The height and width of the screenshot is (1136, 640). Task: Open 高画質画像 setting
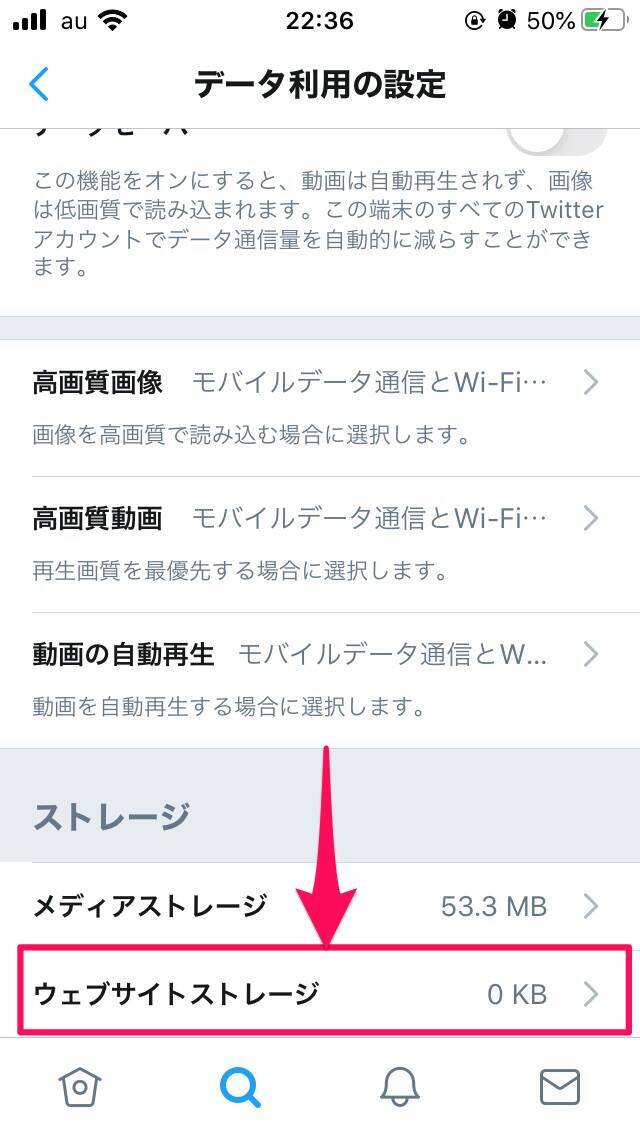pyautogui.click(x=320, y=382)
